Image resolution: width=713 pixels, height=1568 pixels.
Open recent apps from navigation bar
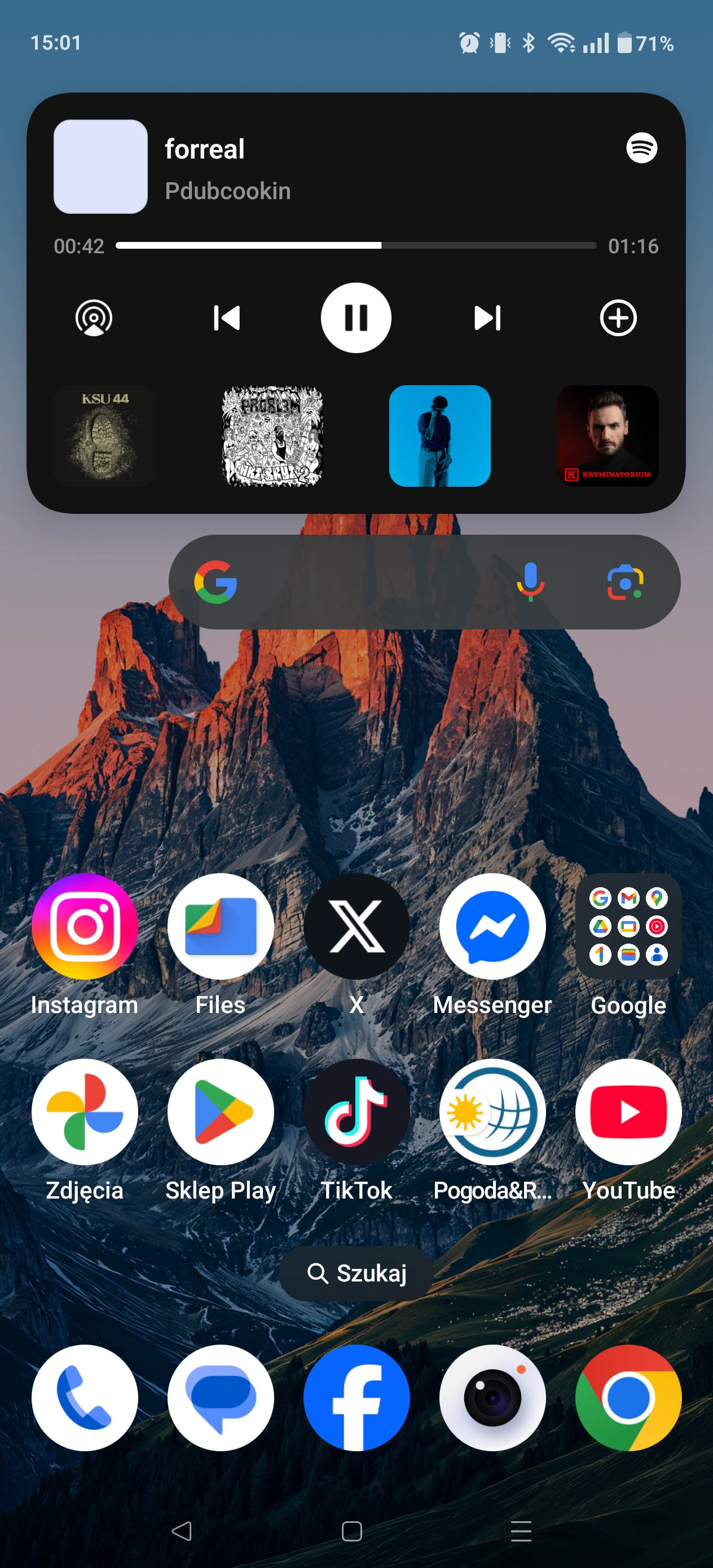click(x=521, y=1531)
